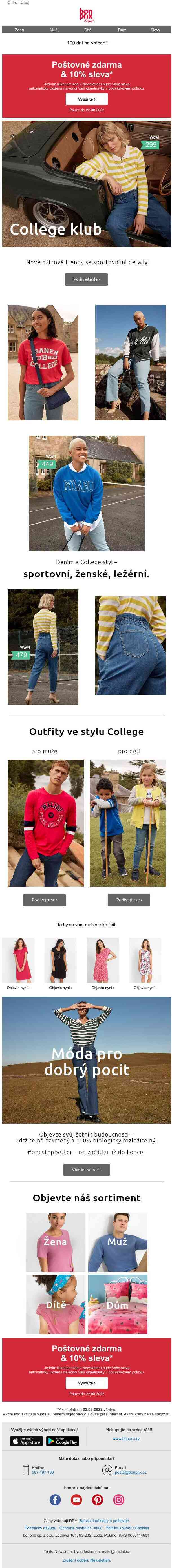Download from the App Store
This screenshot has height=1568, width=172.
(x=26, y=1441)
